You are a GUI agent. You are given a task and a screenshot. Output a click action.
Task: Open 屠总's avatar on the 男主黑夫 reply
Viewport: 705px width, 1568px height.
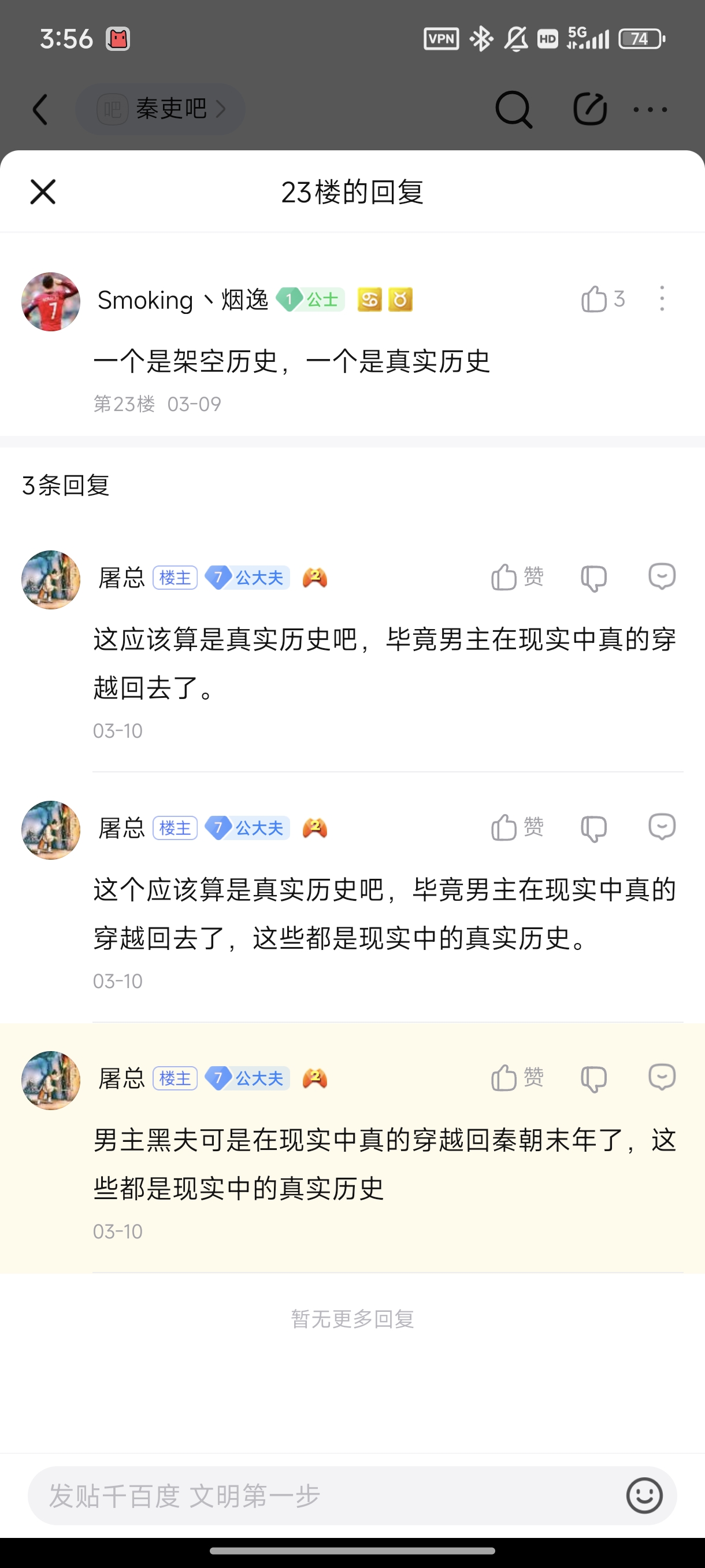(x=50, y=1081)
